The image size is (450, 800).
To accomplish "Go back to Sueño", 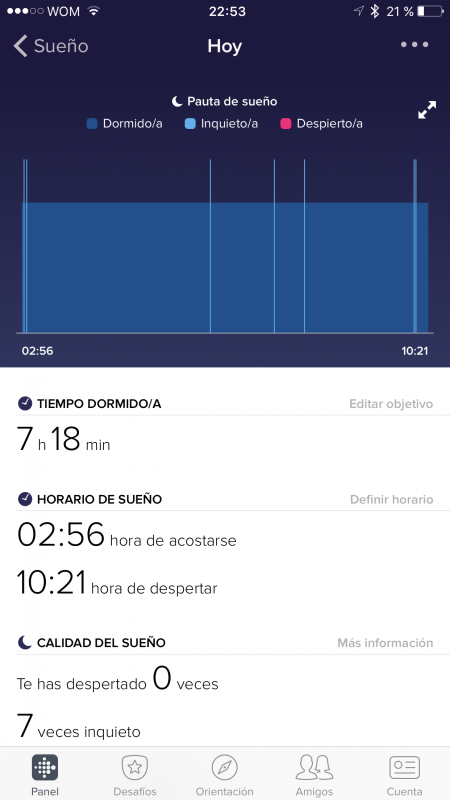I will (51, 46).
